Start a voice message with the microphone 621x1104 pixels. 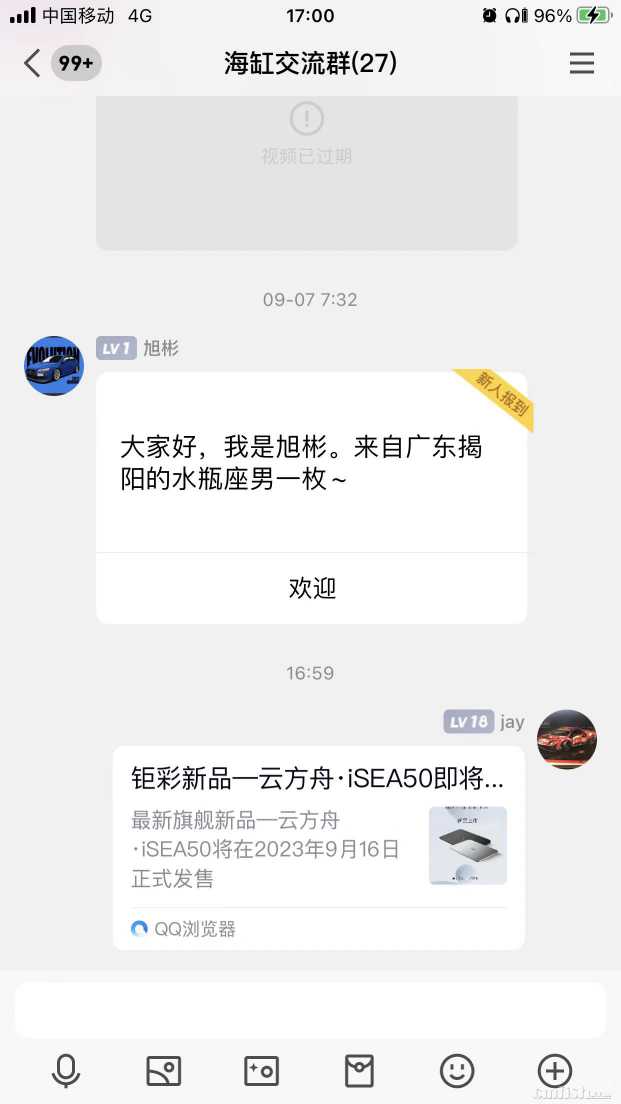(x=66, y=1071)
